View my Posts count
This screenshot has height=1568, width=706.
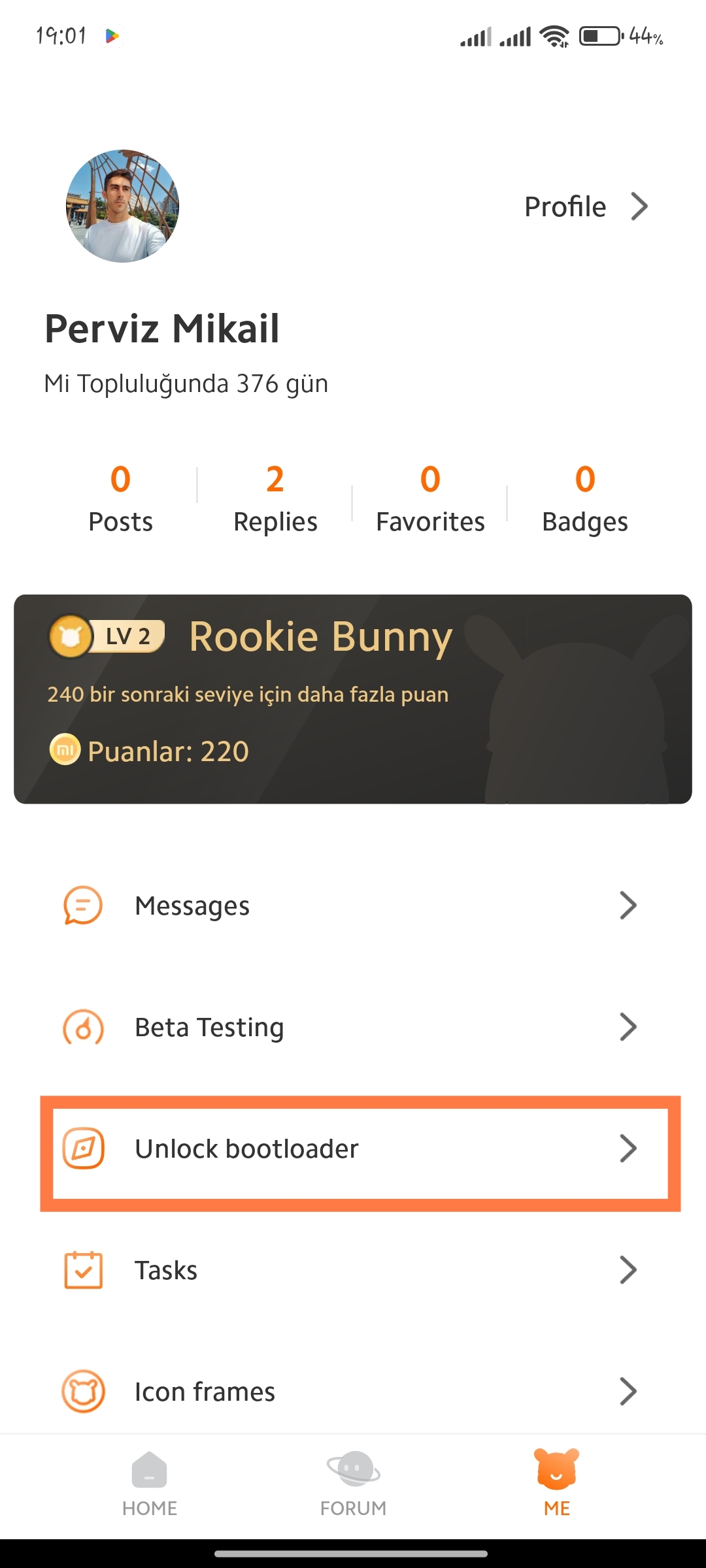pos(120,498)
